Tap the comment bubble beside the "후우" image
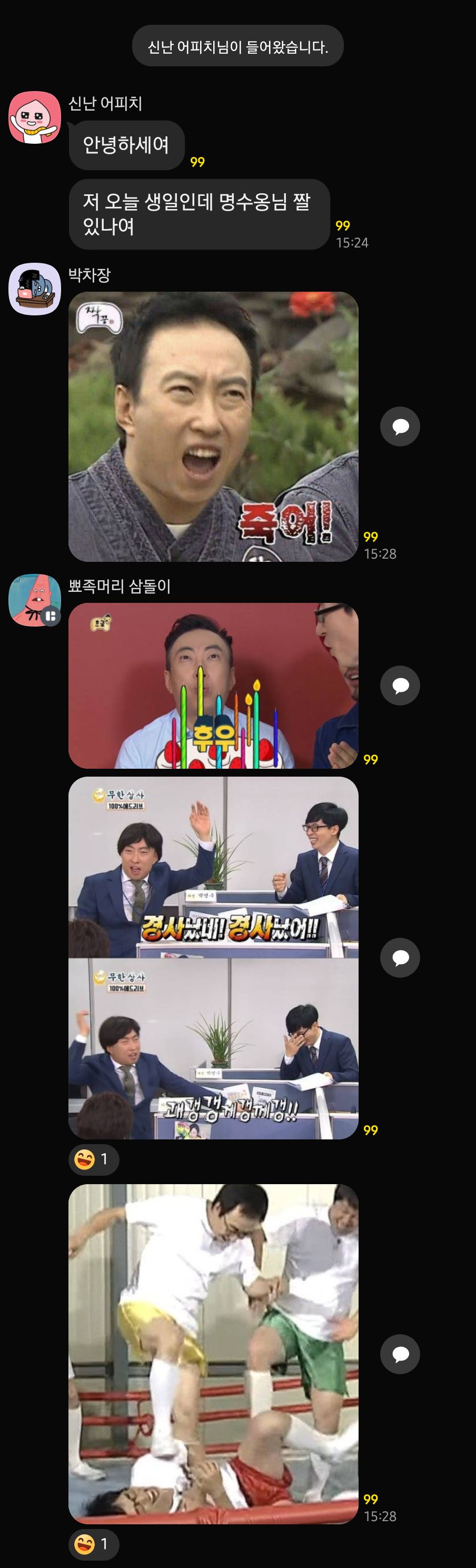The height and width of the screenshot is (1568, 476). coord(400,686)
